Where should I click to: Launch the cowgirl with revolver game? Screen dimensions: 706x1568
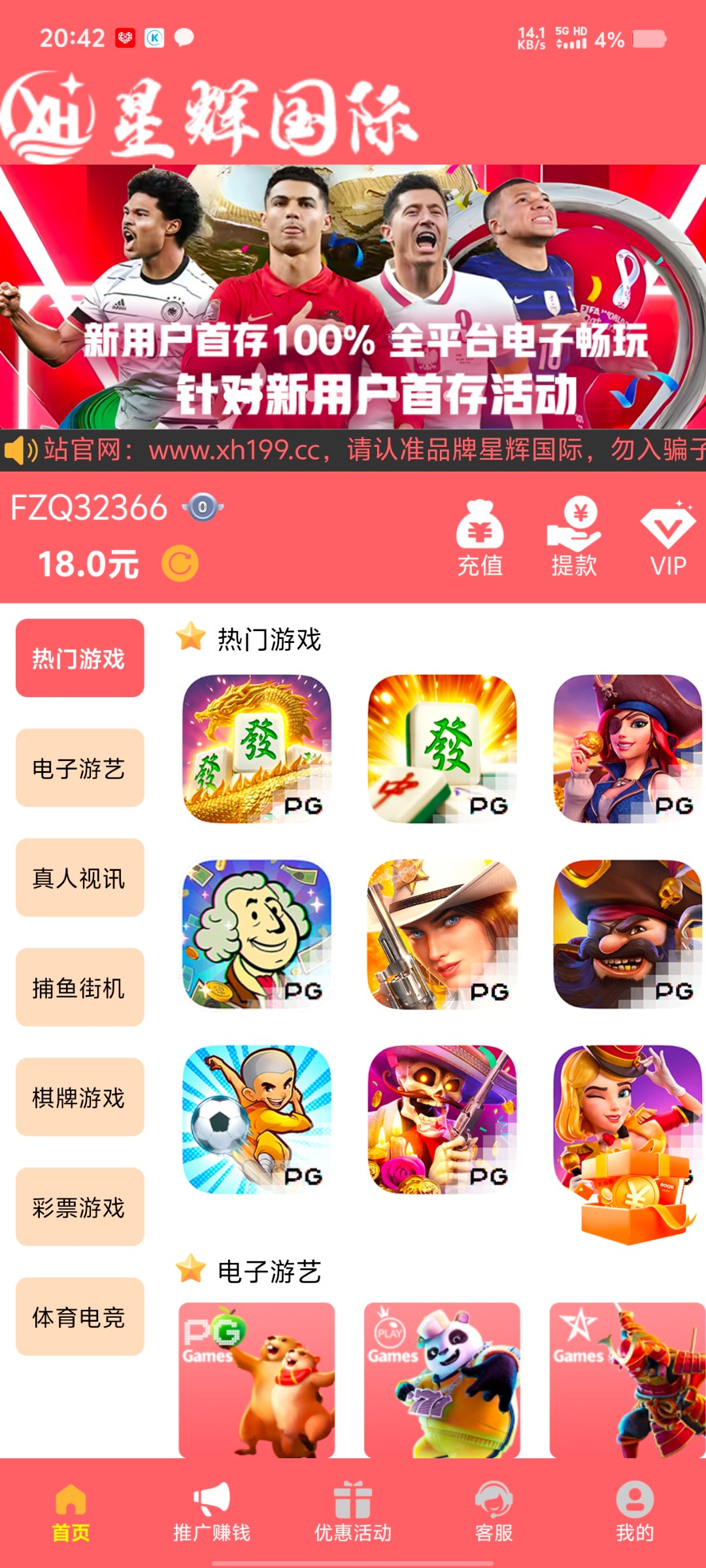pyautogui.click(x=443, y=934)
